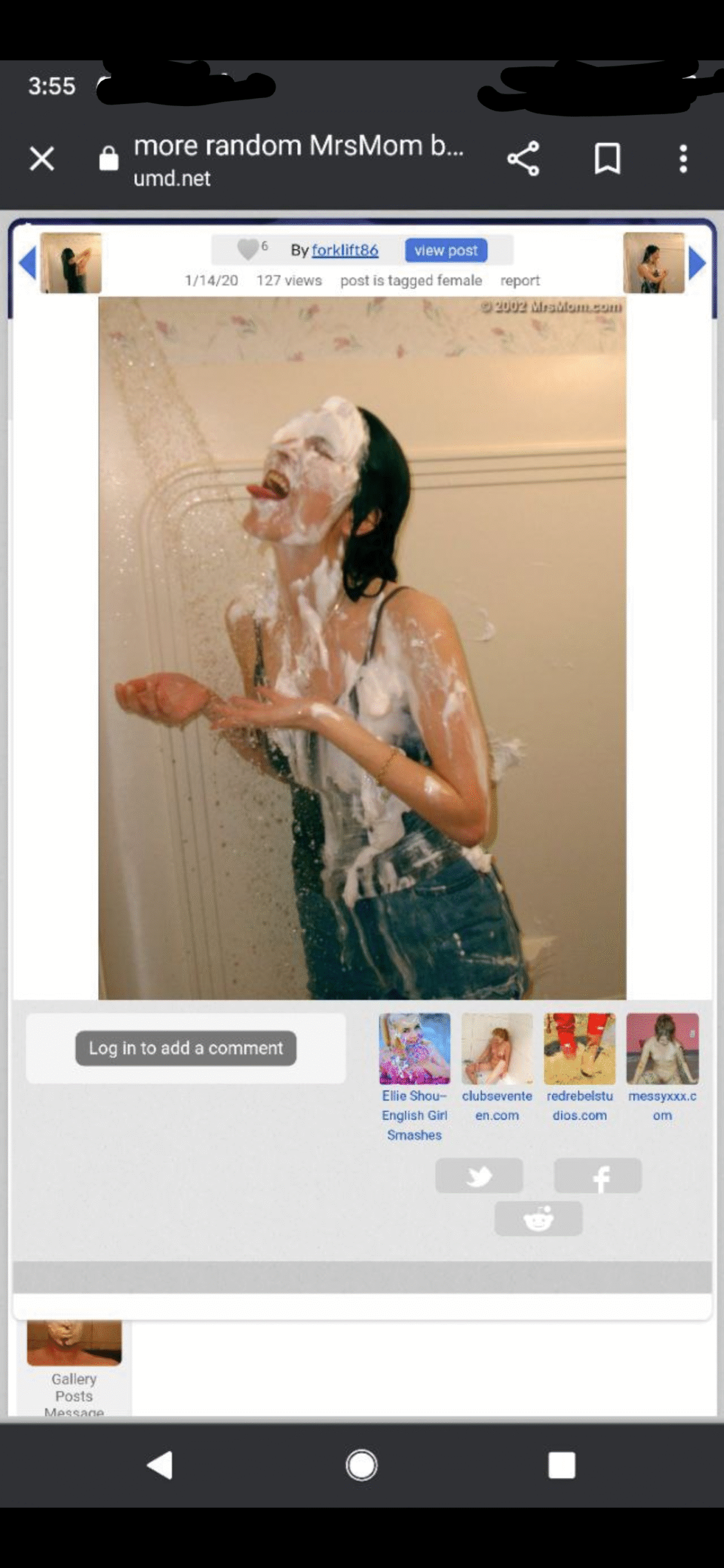This screenshot has width=724, height=1568.
Task: Like this image with the heart
Action: point(247,250)
